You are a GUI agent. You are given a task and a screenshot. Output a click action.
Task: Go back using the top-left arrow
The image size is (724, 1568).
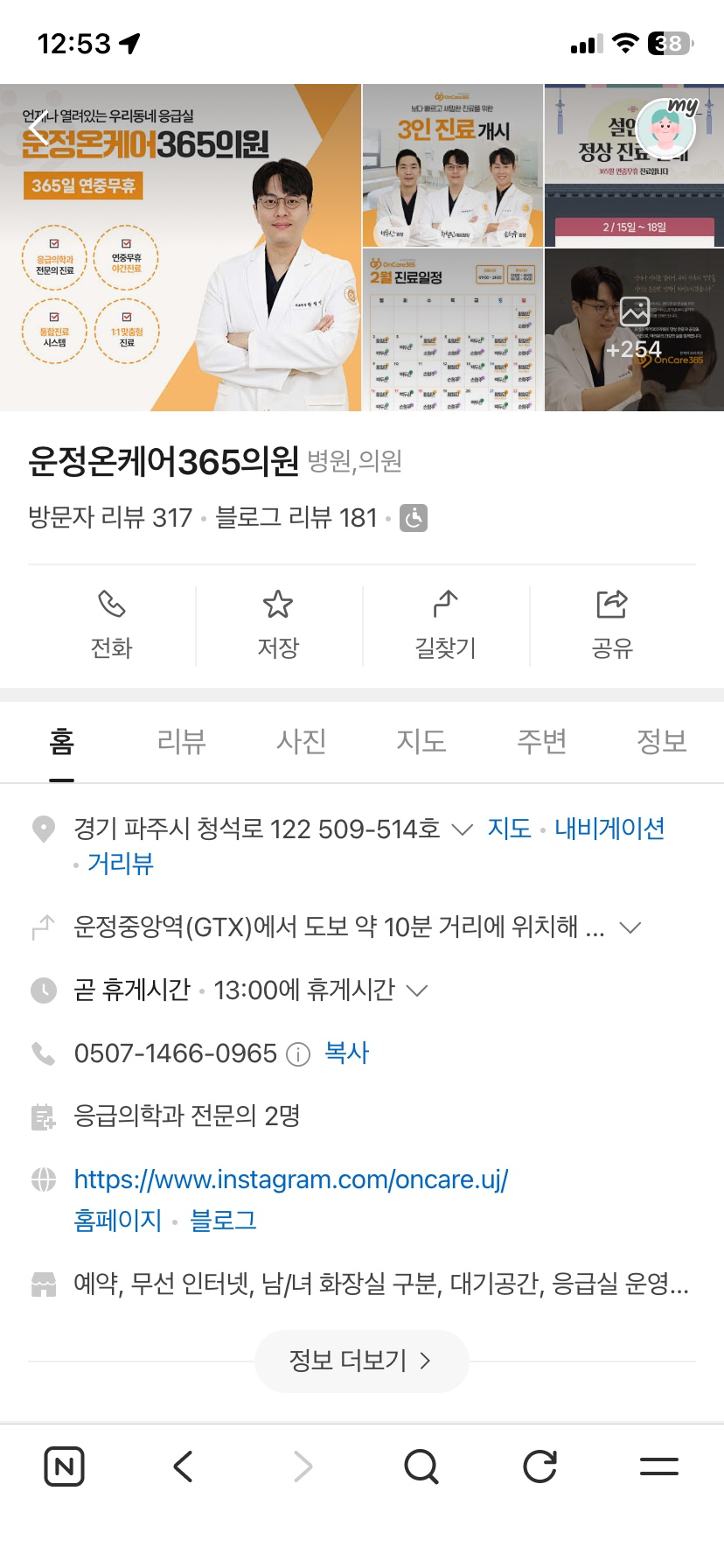(x=37, y=131)
